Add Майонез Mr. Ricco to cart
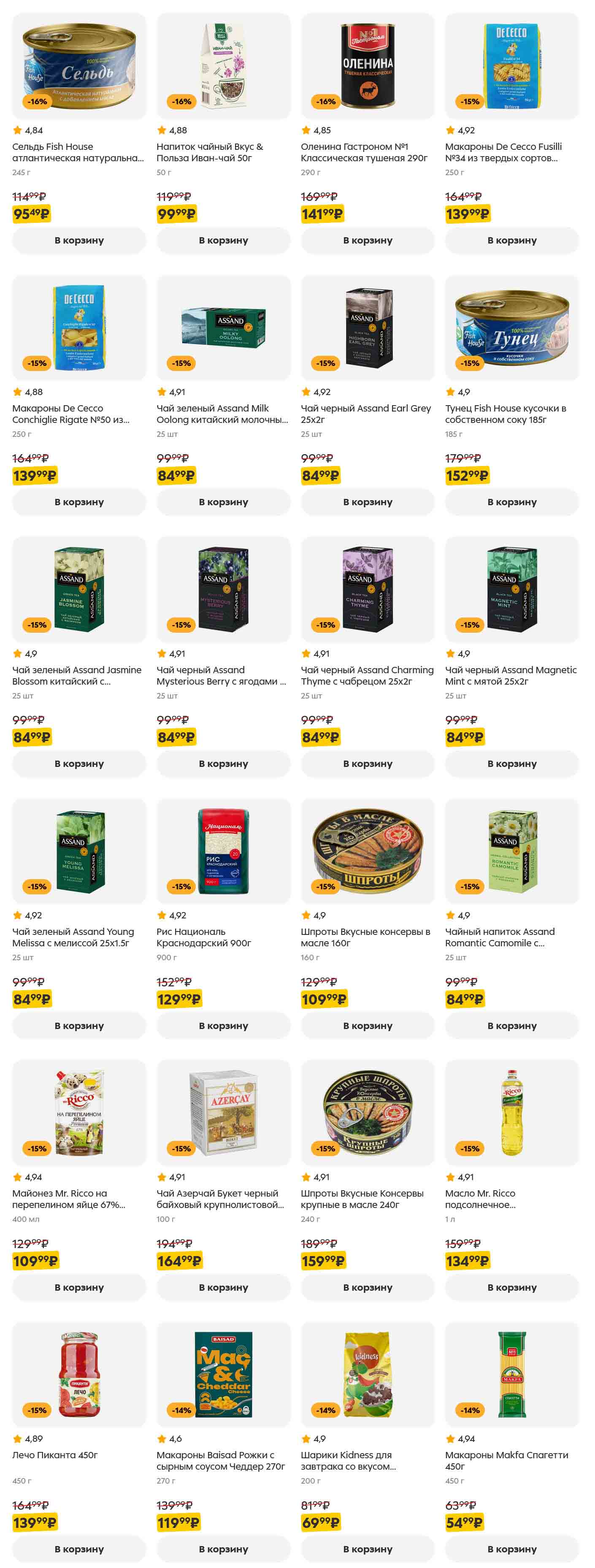 click(79, 1287)
